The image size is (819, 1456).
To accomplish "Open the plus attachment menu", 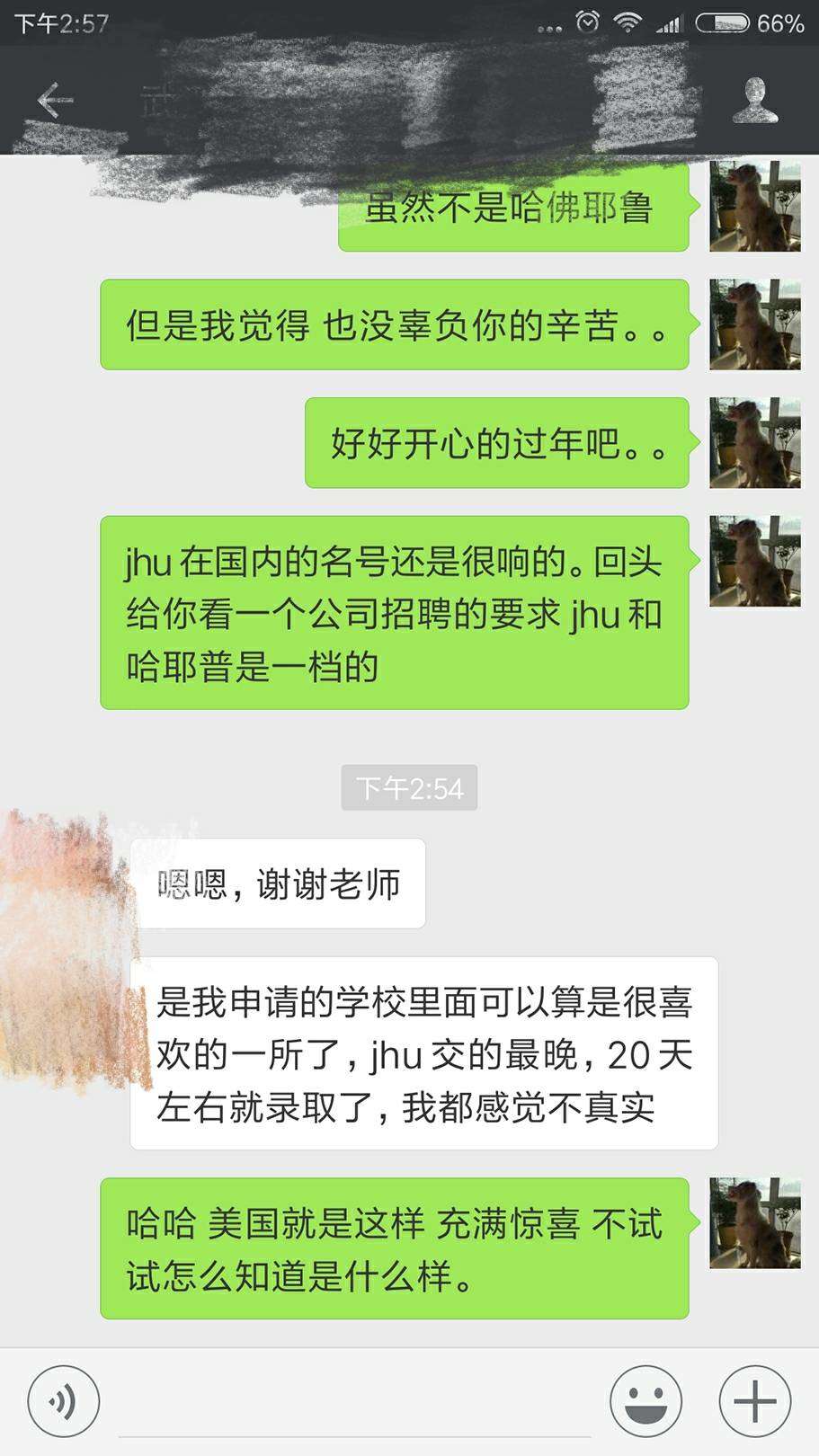I will [755, 1401].
